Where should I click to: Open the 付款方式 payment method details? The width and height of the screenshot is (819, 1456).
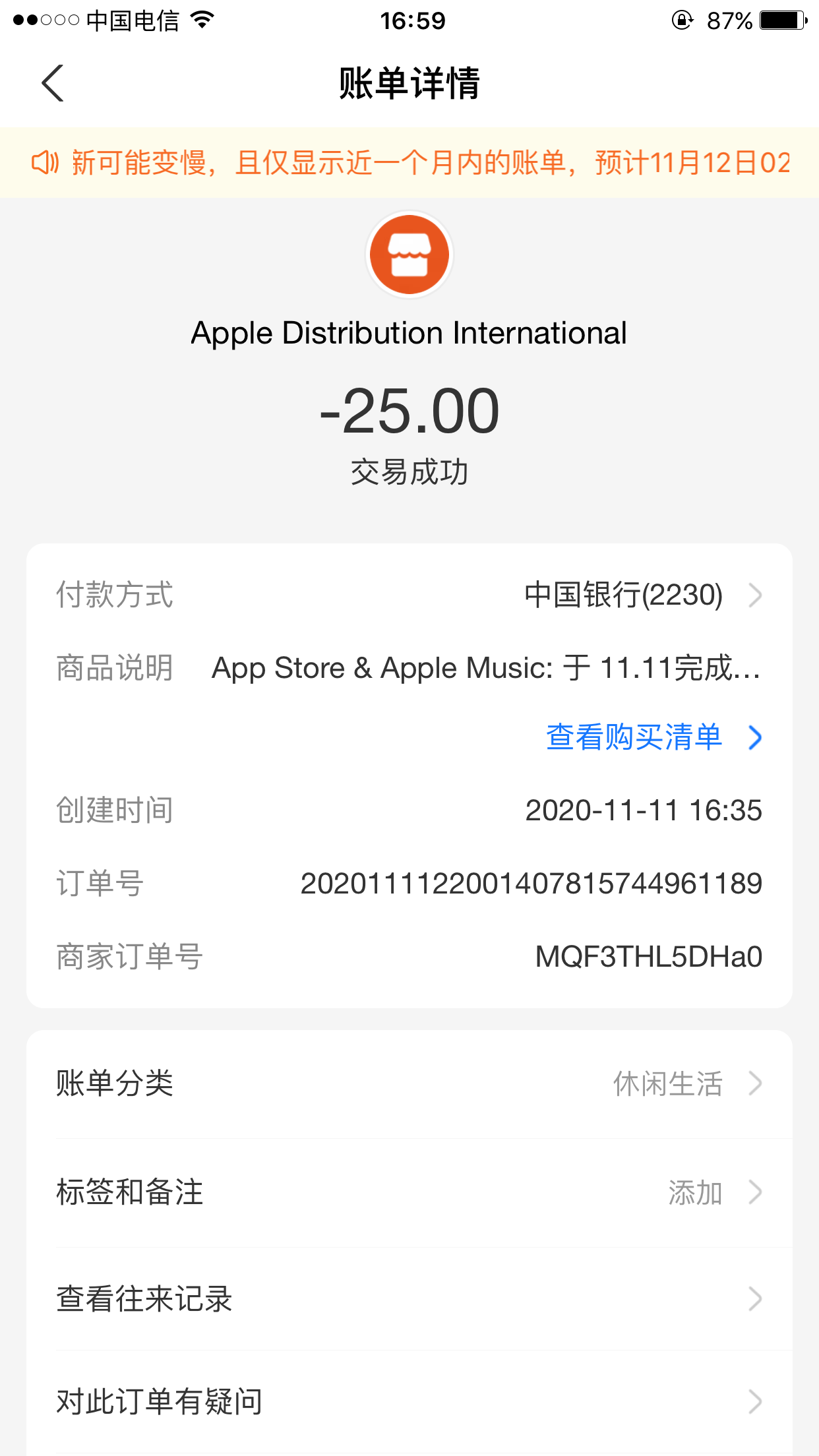[409, 595]
